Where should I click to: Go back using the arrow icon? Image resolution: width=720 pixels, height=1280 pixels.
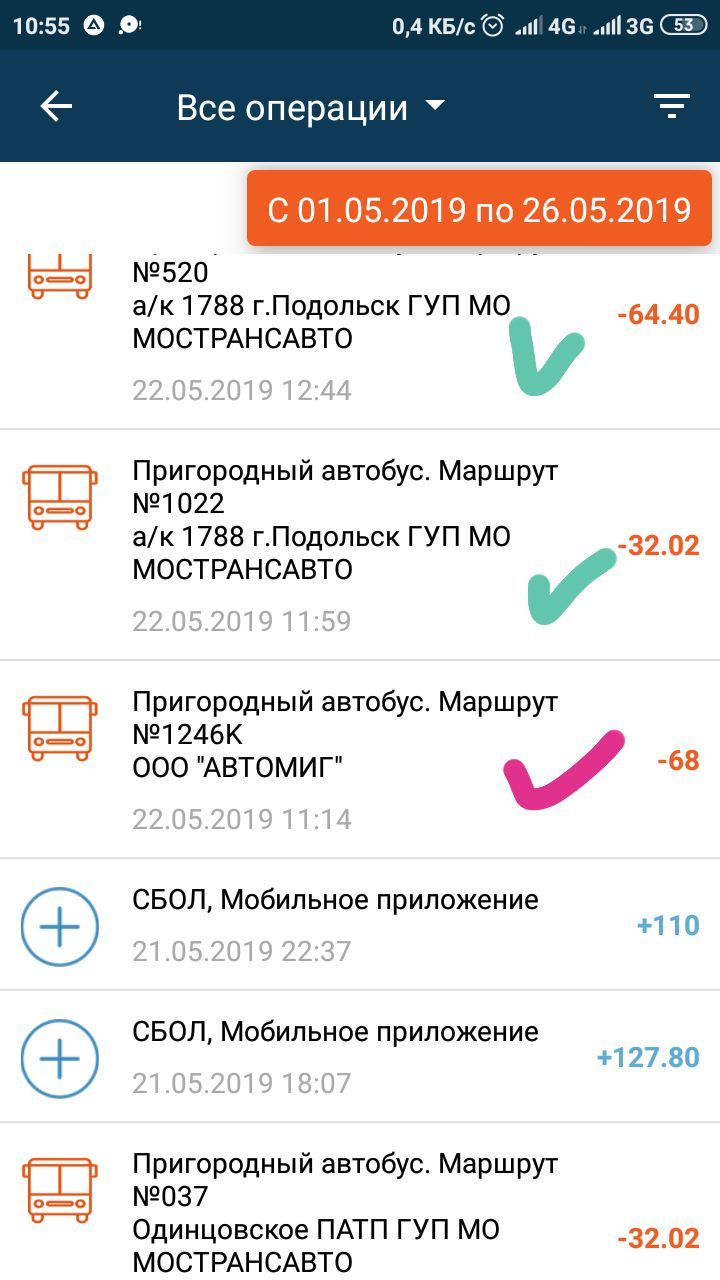(56, 106)
